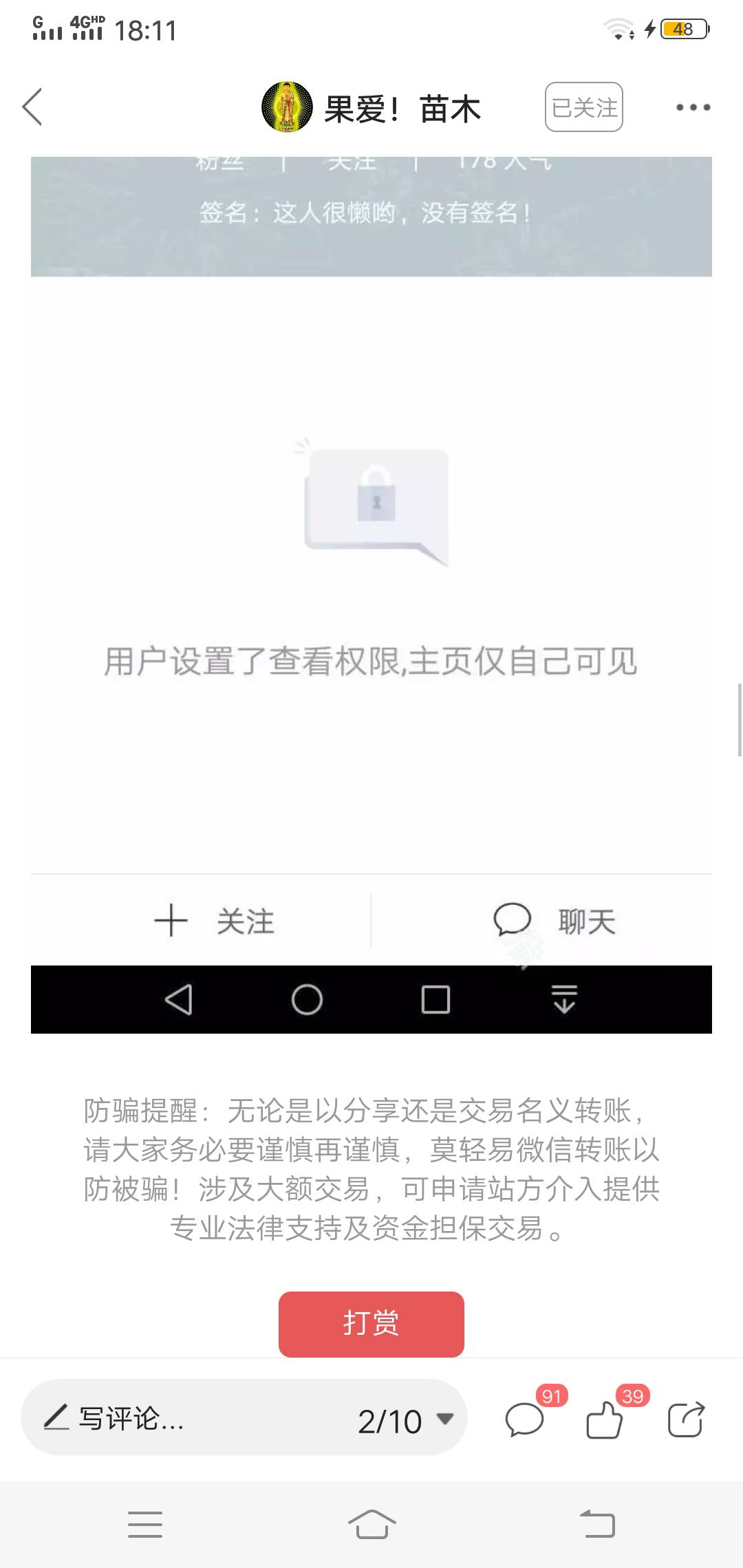Viewport: 743px width, 1568px height.
Task: Tap the red 打赏 reward button
Action: [x=371, y=1323]
